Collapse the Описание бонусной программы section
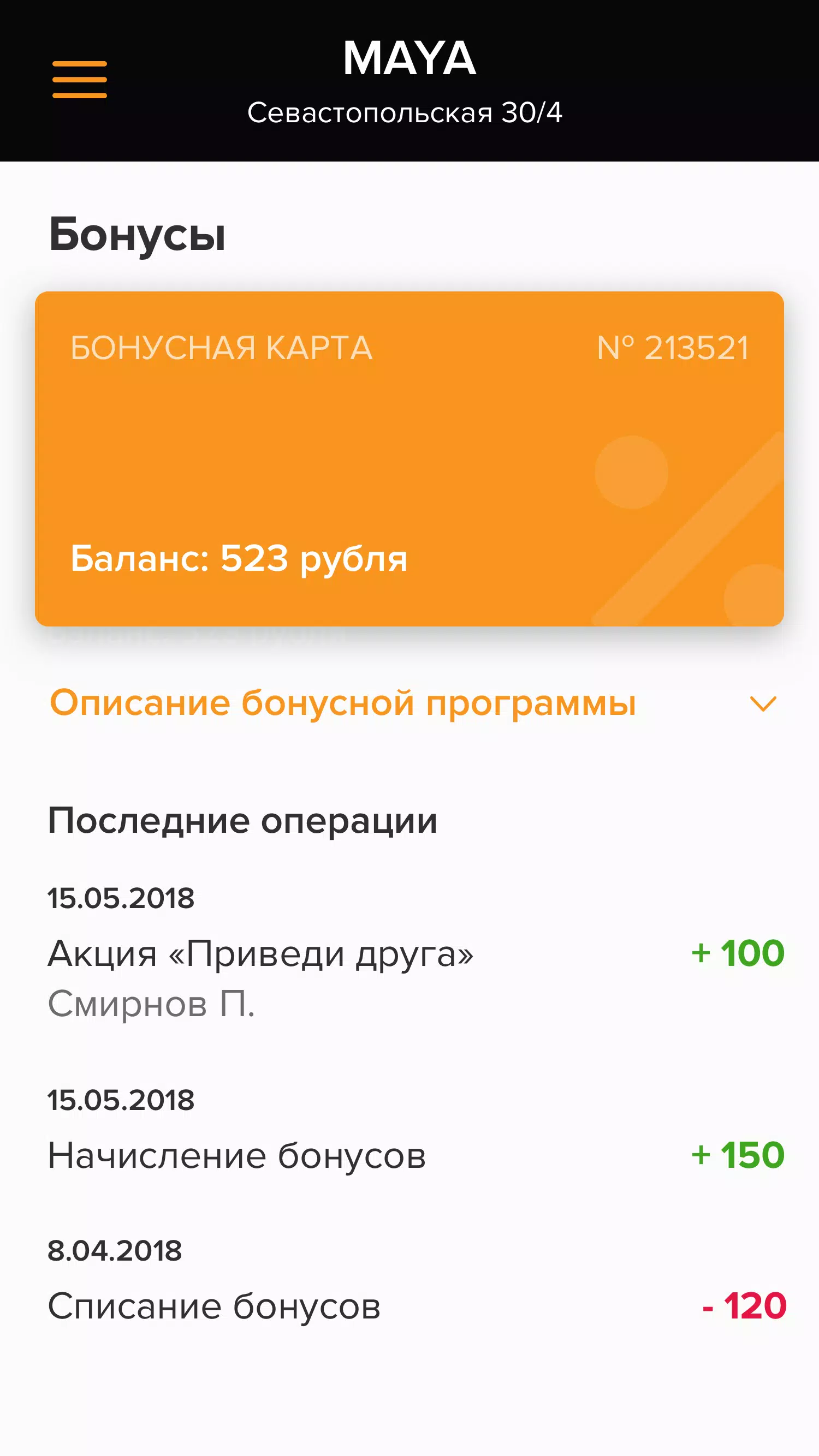The height and width of the screenshot is (1456, 819). point(342,703)
